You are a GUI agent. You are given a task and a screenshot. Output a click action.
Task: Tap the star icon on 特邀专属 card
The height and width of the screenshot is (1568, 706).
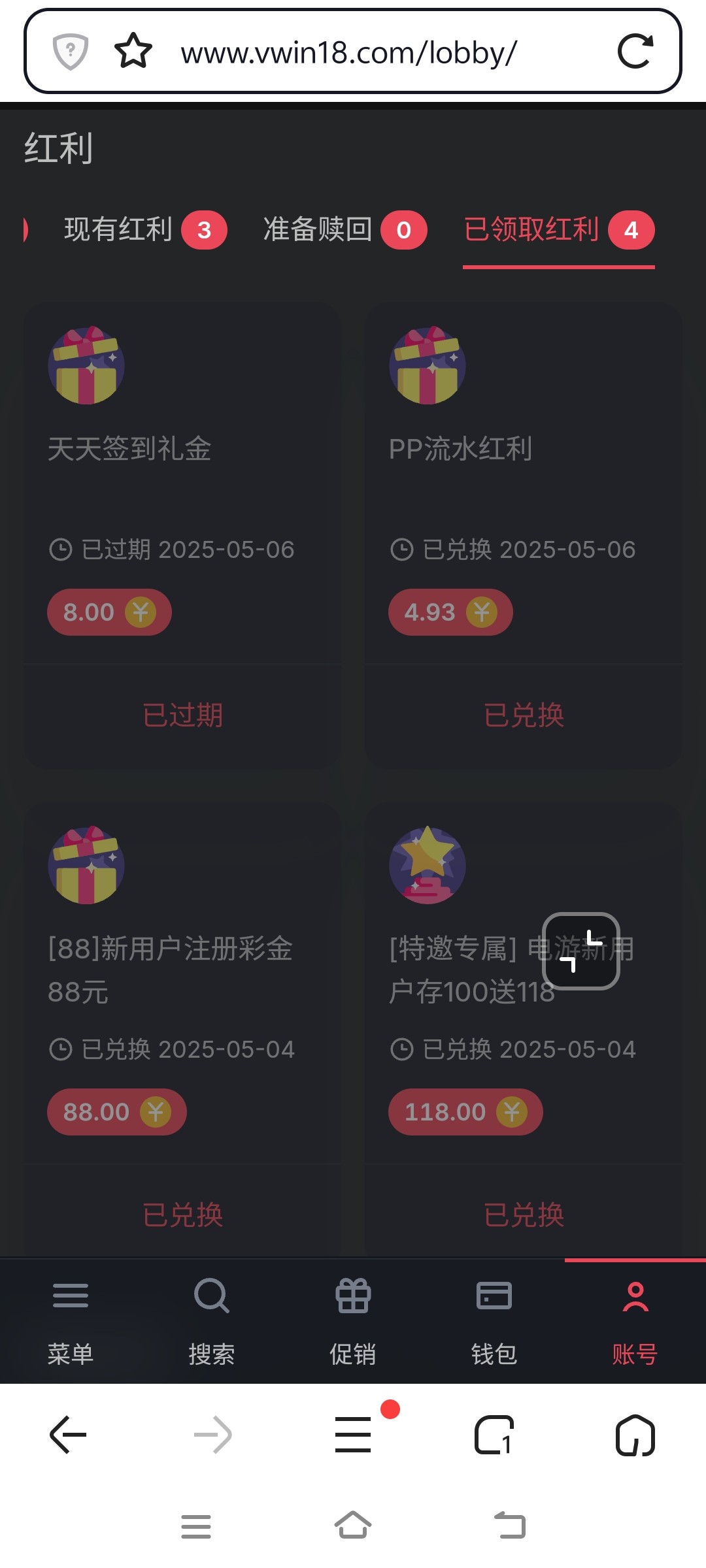click(428, 865)
